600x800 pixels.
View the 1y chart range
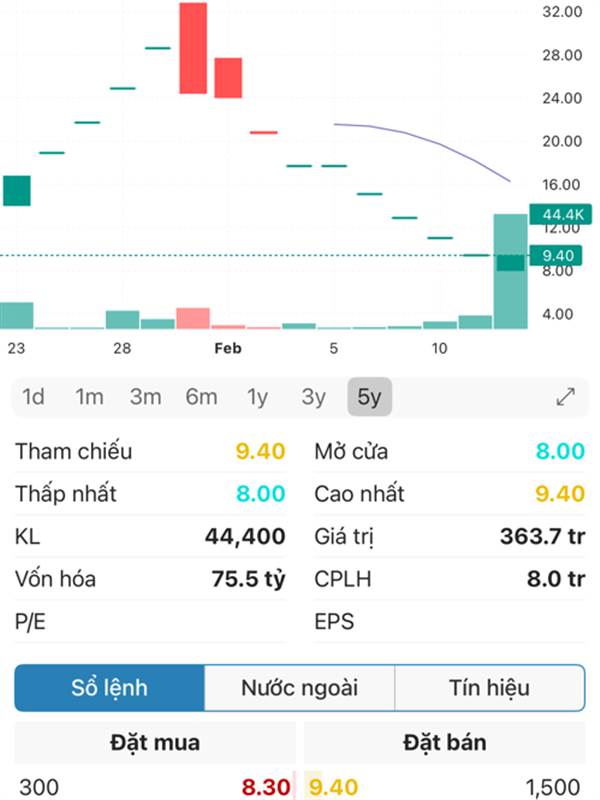[x=257, y=397]
